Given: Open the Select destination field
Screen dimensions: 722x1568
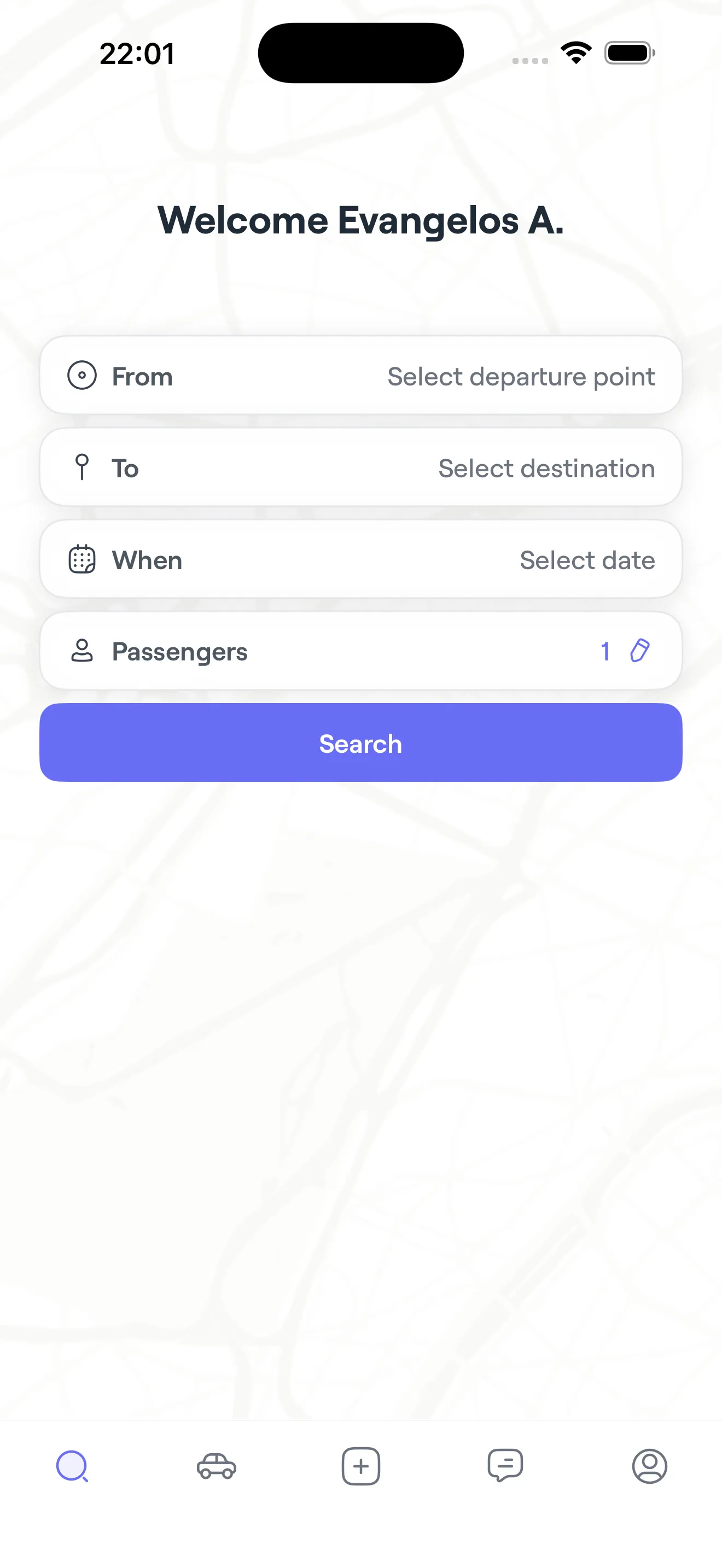Looking at the screenshot, I should [545, 467].
